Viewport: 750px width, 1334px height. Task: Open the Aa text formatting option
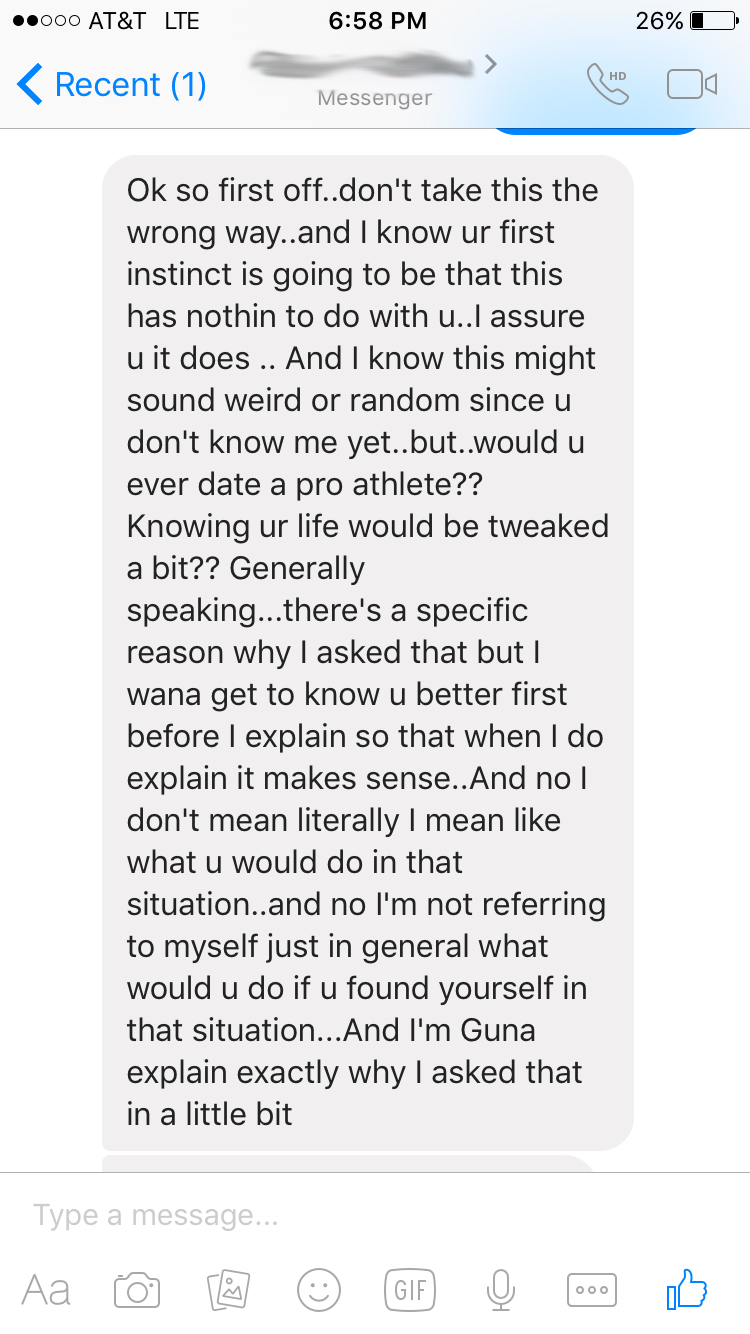46,1290
